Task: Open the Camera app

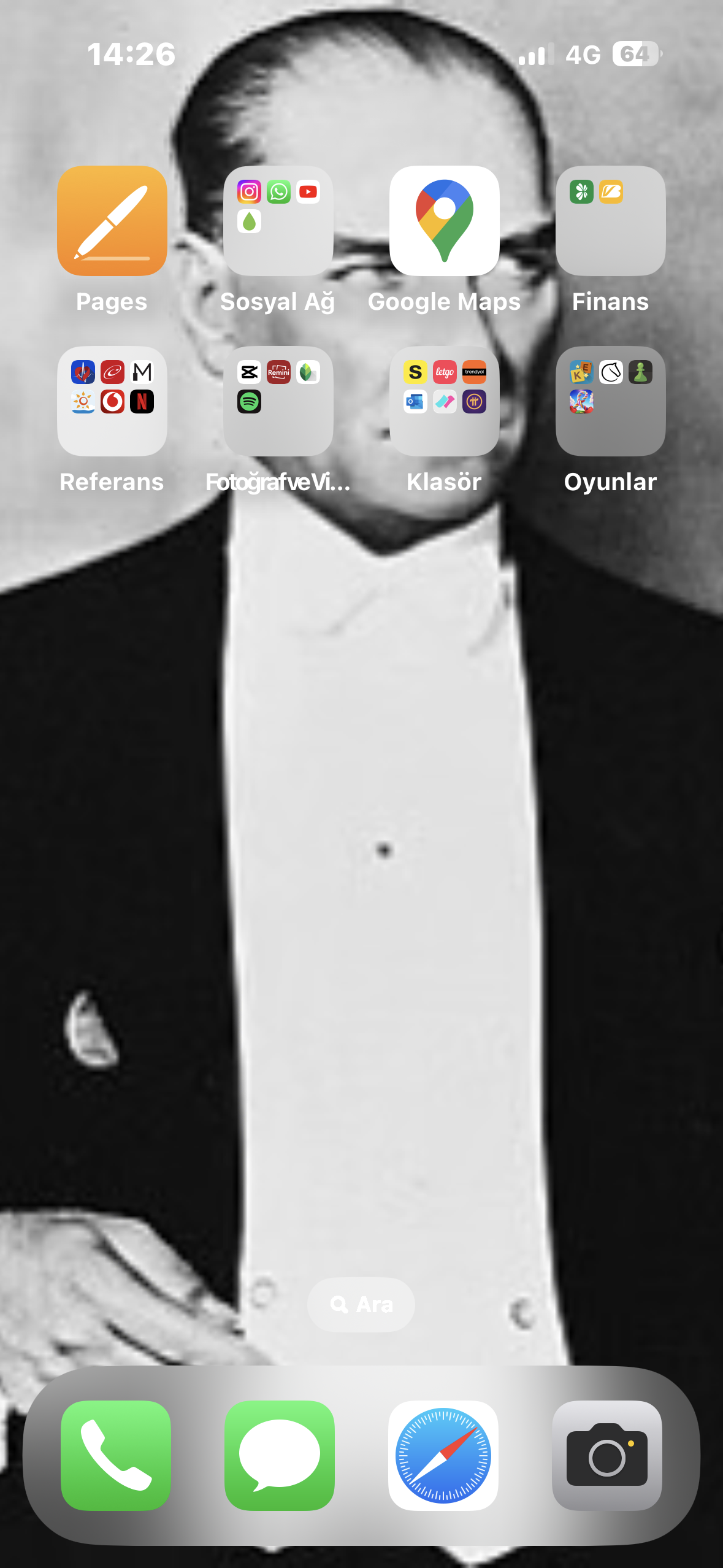Action: (607, 1455)
